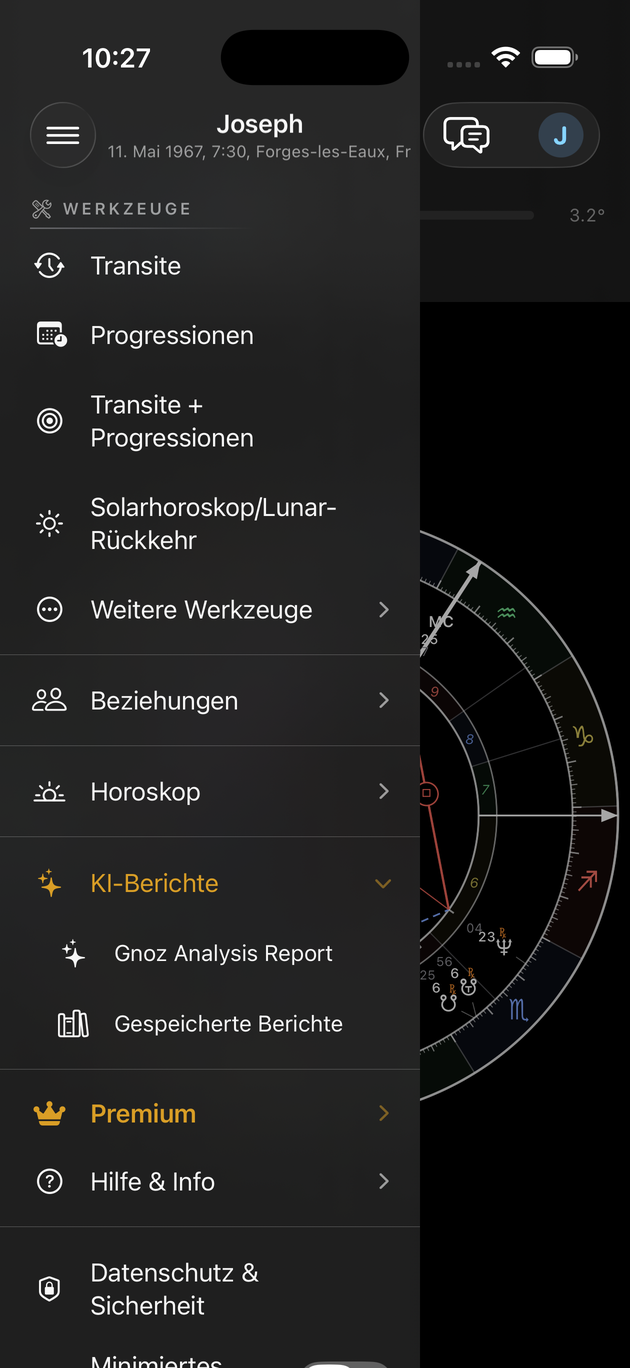Open Horoskop submenu
The image size is (630, 1368).
point(210,792)
